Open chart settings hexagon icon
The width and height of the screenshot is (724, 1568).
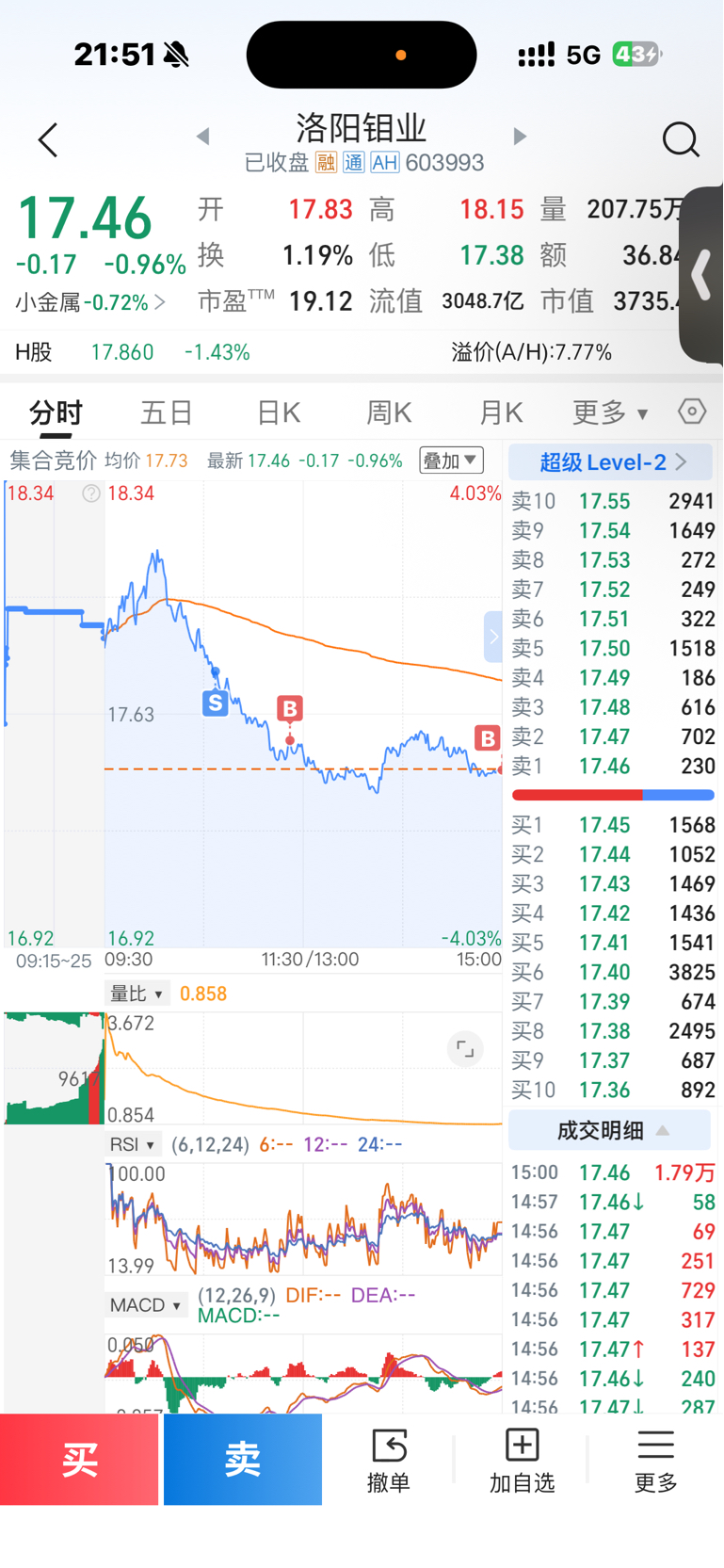pos(692,412)
